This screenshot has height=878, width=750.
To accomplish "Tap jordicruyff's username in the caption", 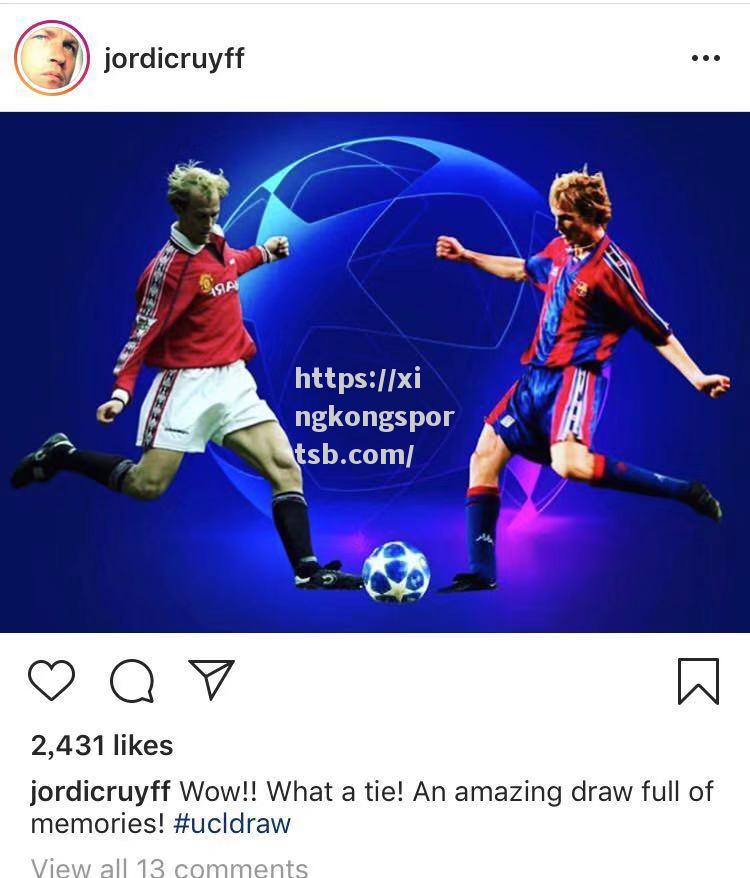I will pyautogui.click(x=100, y=792).
